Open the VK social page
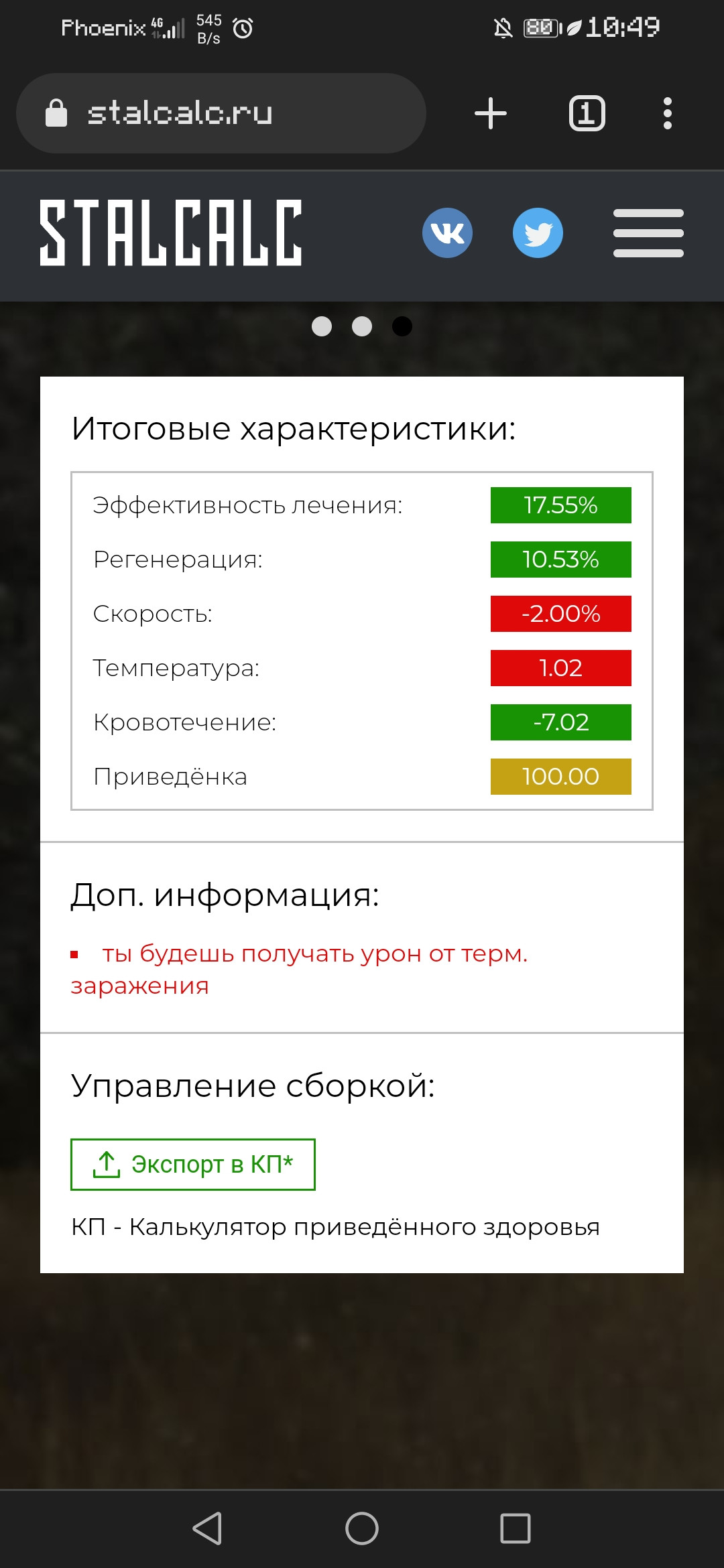Screen dimensions: 724x1568 tap(447, 233)
